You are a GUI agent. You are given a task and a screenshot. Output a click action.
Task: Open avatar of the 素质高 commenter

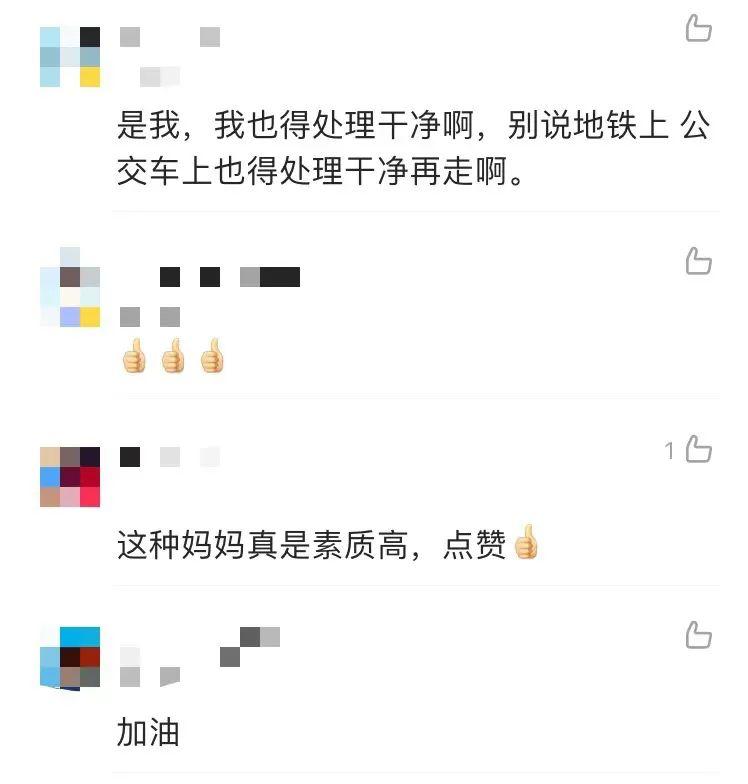tap(70, 477)
